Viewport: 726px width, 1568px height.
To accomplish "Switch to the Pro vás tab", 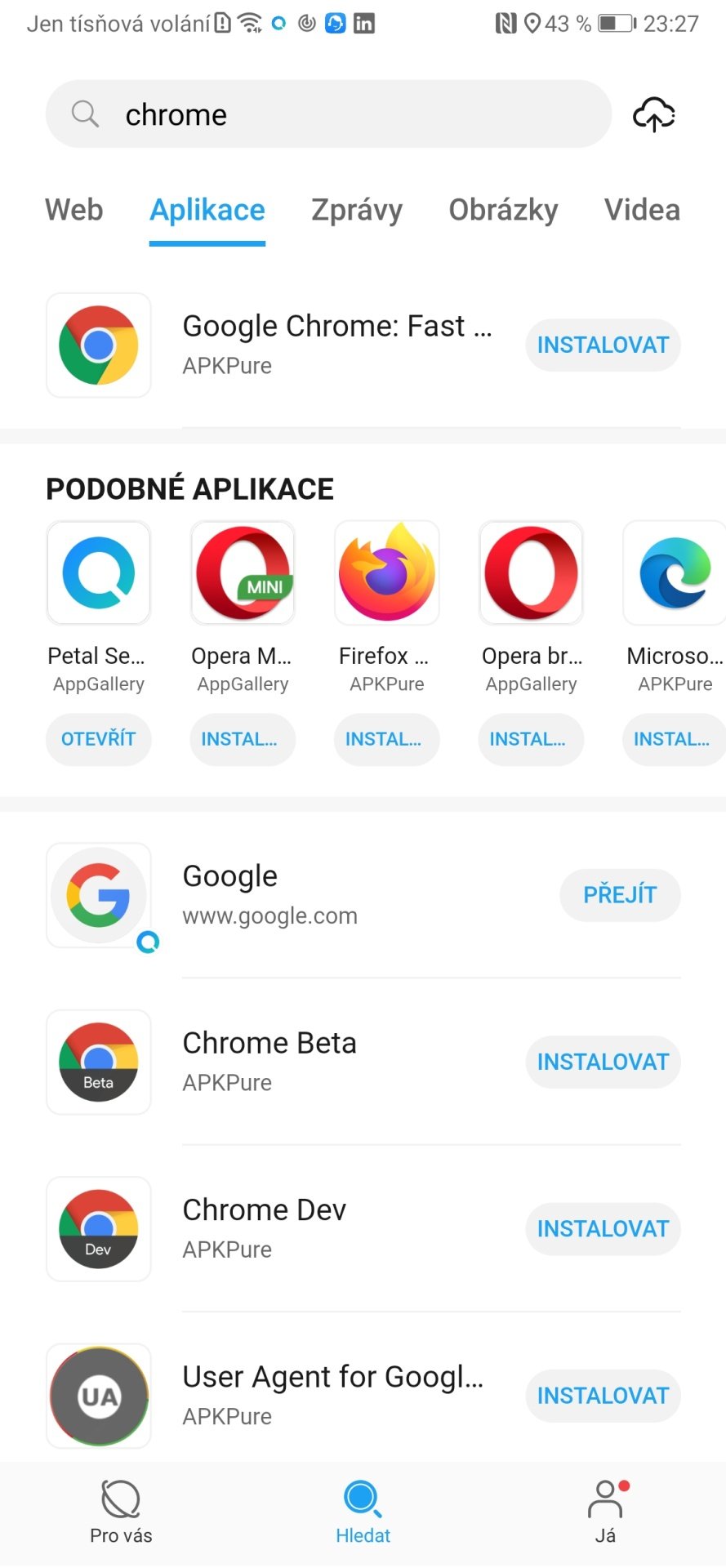I will (121, 1513).
